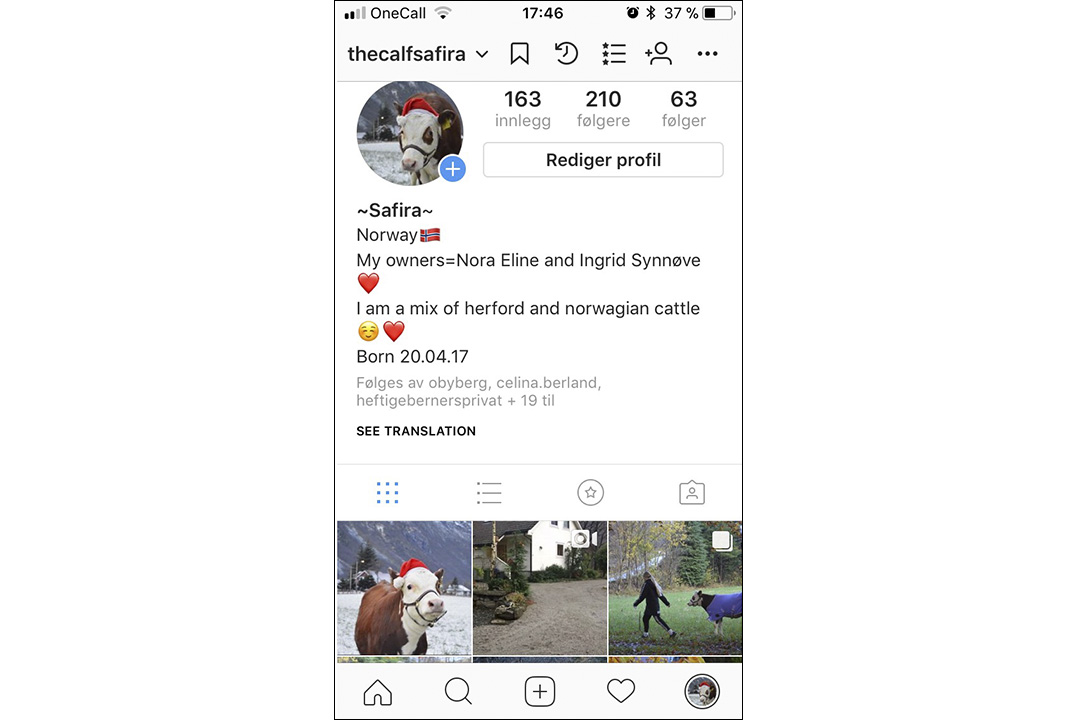Viewport: 1080px width, 720px height.
Task: Tap the Rediger profil button
Action: point(603,160)
